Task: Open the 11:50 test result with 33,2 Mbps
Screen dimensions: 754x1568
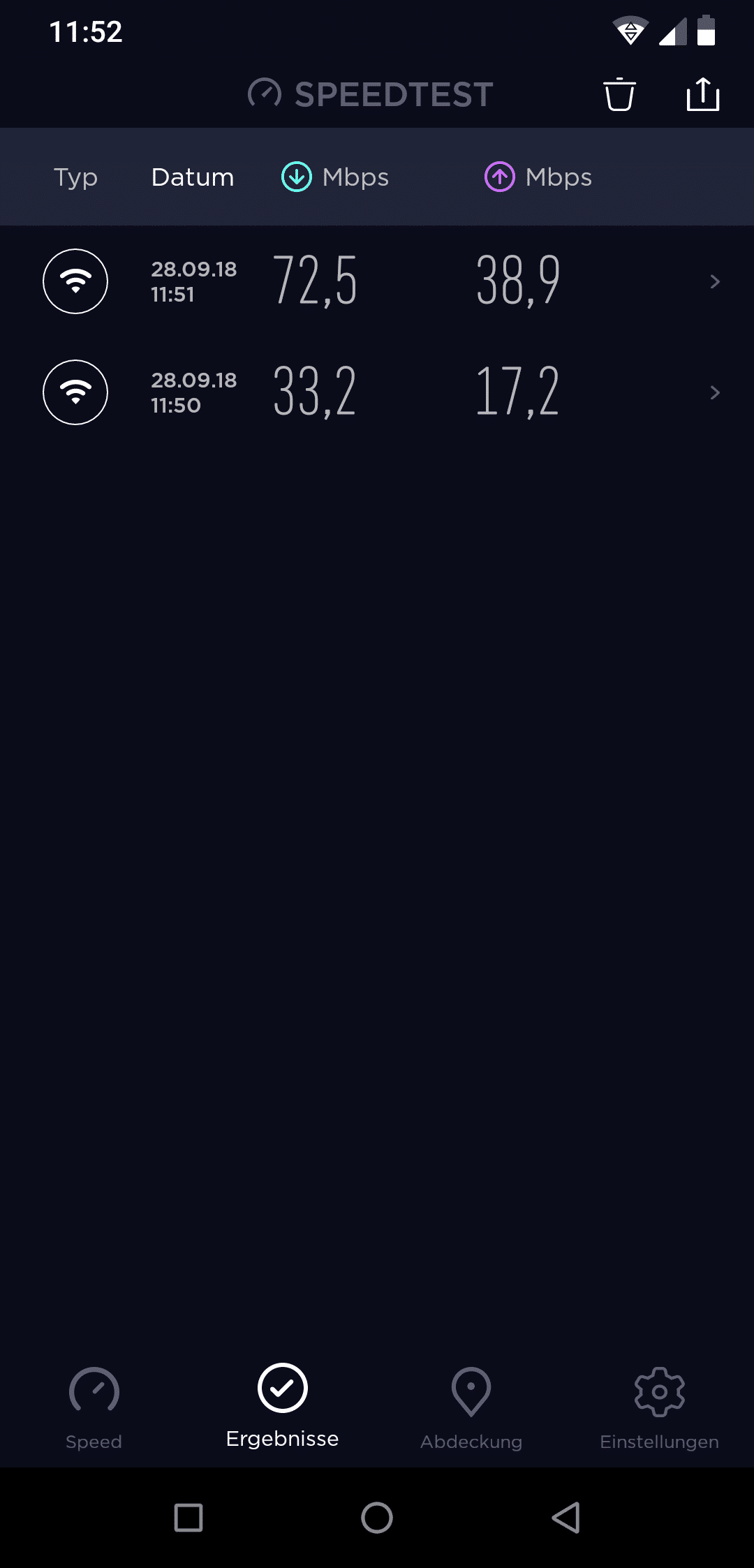Action: pos(377,392)
